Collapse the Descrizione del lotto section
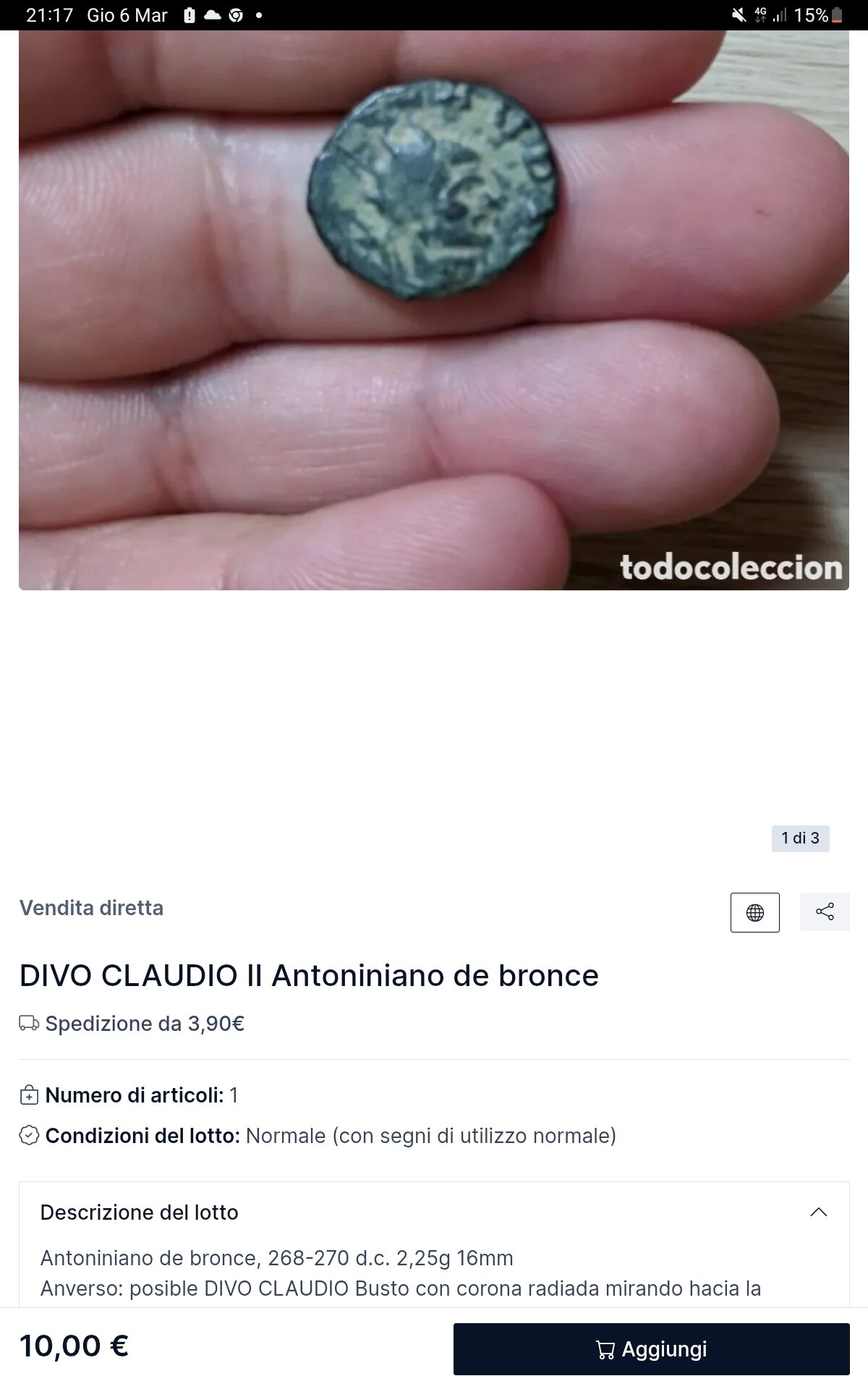 pos(818,1212)
